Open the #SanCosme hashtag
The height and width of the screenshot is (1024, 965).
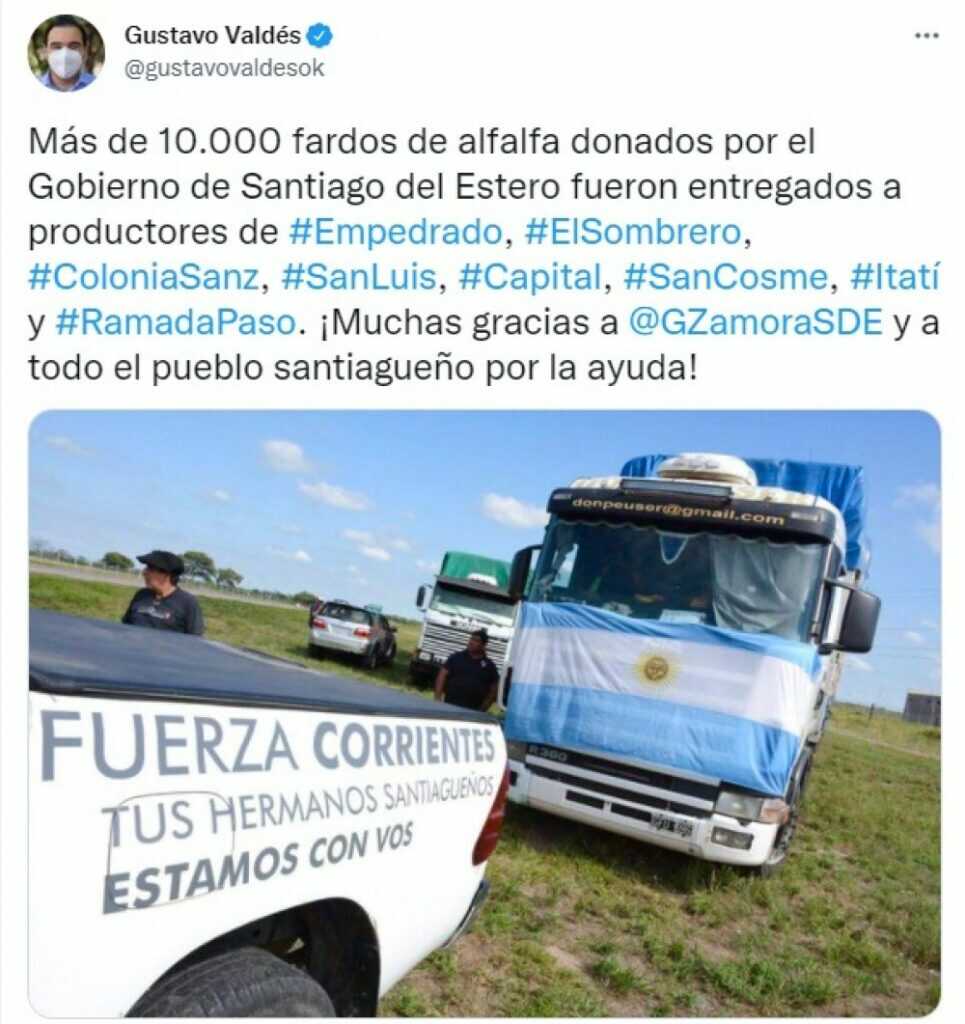click(x=725, y=277)
